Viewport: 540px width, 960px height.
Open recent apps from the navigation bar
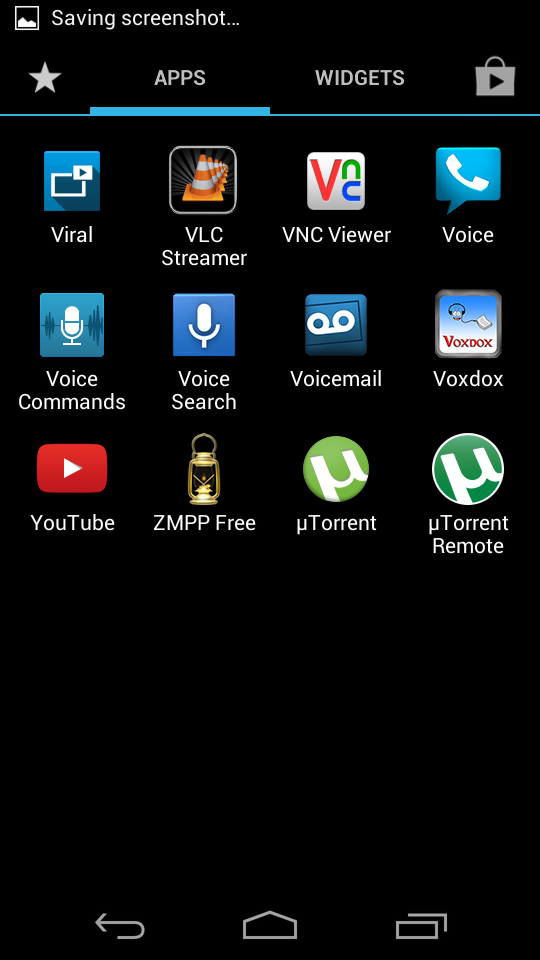click(421, 926)
